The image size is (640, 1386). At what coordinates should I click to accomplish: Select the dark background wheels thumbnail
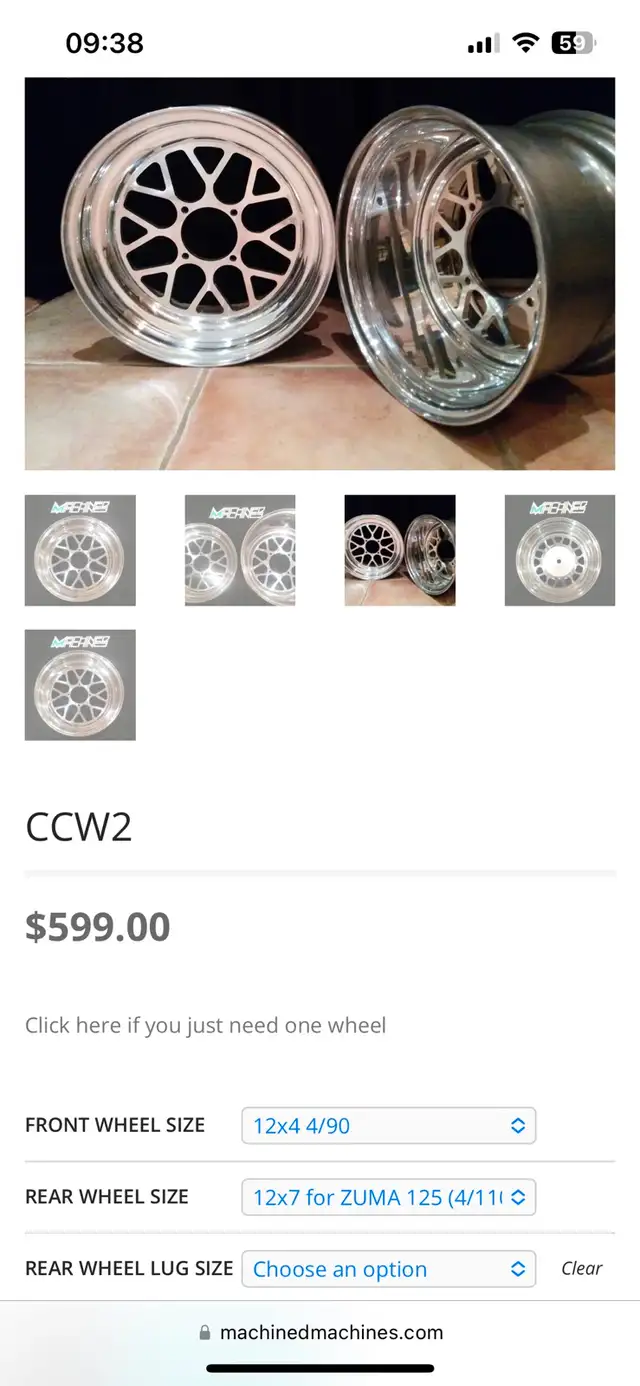click(x=400, y=550)
